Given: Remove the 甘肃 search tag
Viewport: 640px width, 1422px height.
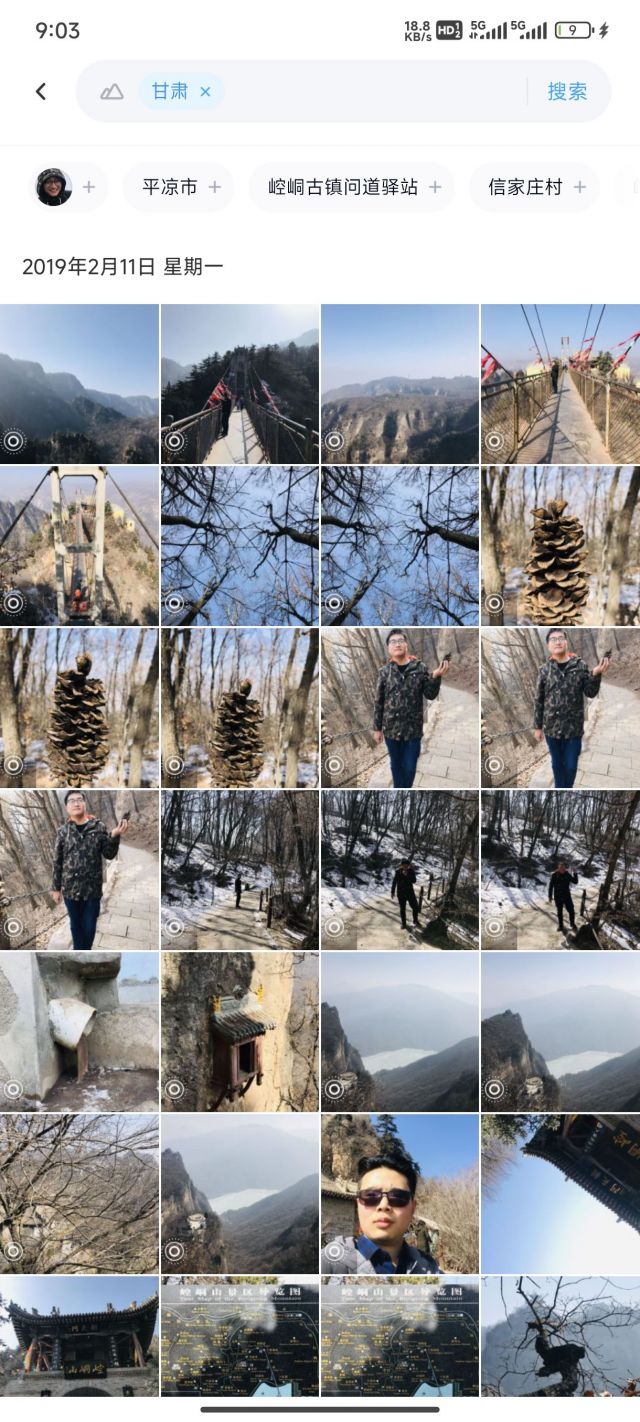Looking at the screenshot, I should pyautogui.click(x=205, y=92).
